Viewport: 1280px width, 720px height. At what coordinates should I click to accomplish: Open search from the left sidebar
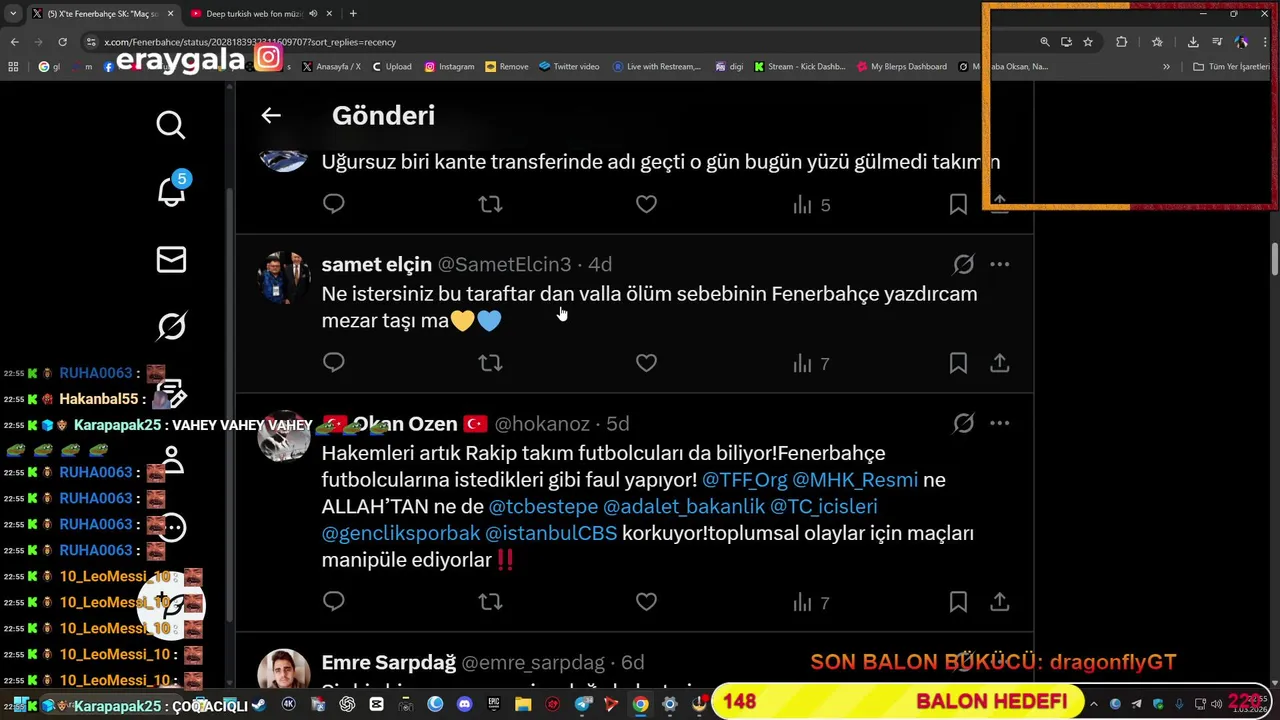click(x=171, y=125)
